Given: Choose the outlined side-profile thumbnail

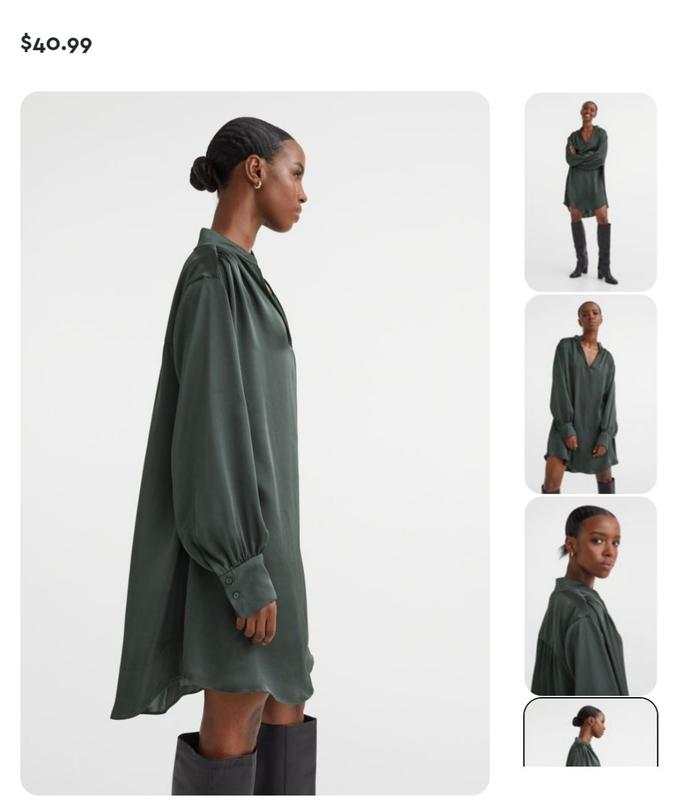Looking at the screenshot, I should tap(590, 734).
